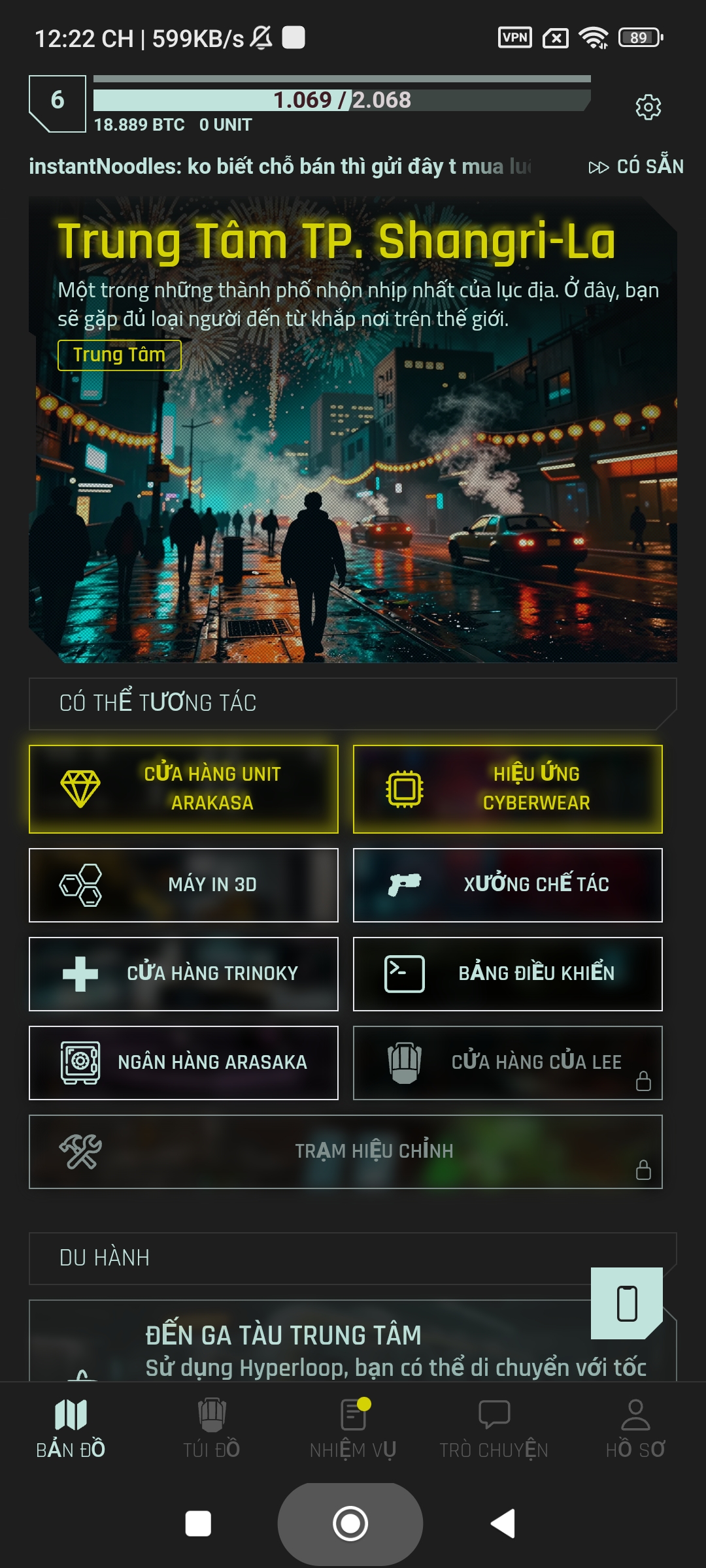Visit Cửa Hàng Trinoky

(184, 973)
